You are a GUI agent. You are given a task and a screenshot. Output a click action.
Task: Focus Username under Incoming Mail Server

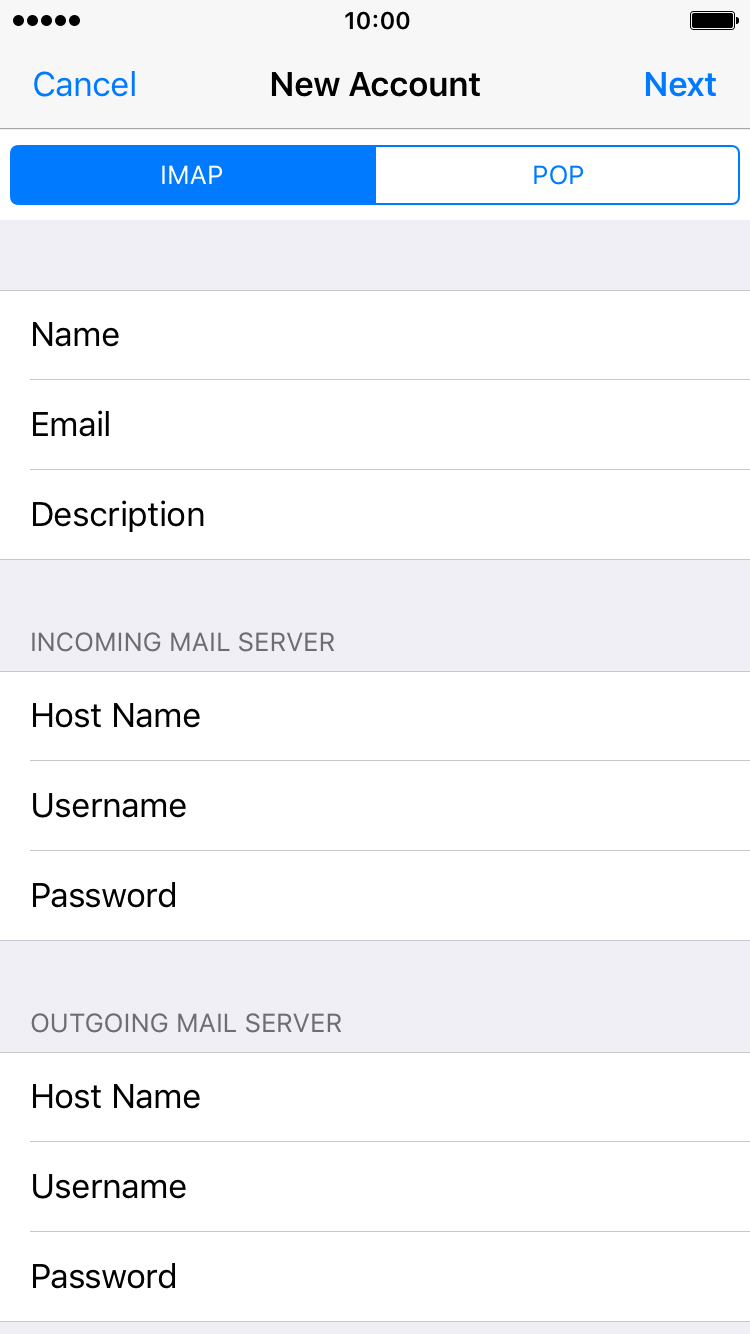(375, 806)
